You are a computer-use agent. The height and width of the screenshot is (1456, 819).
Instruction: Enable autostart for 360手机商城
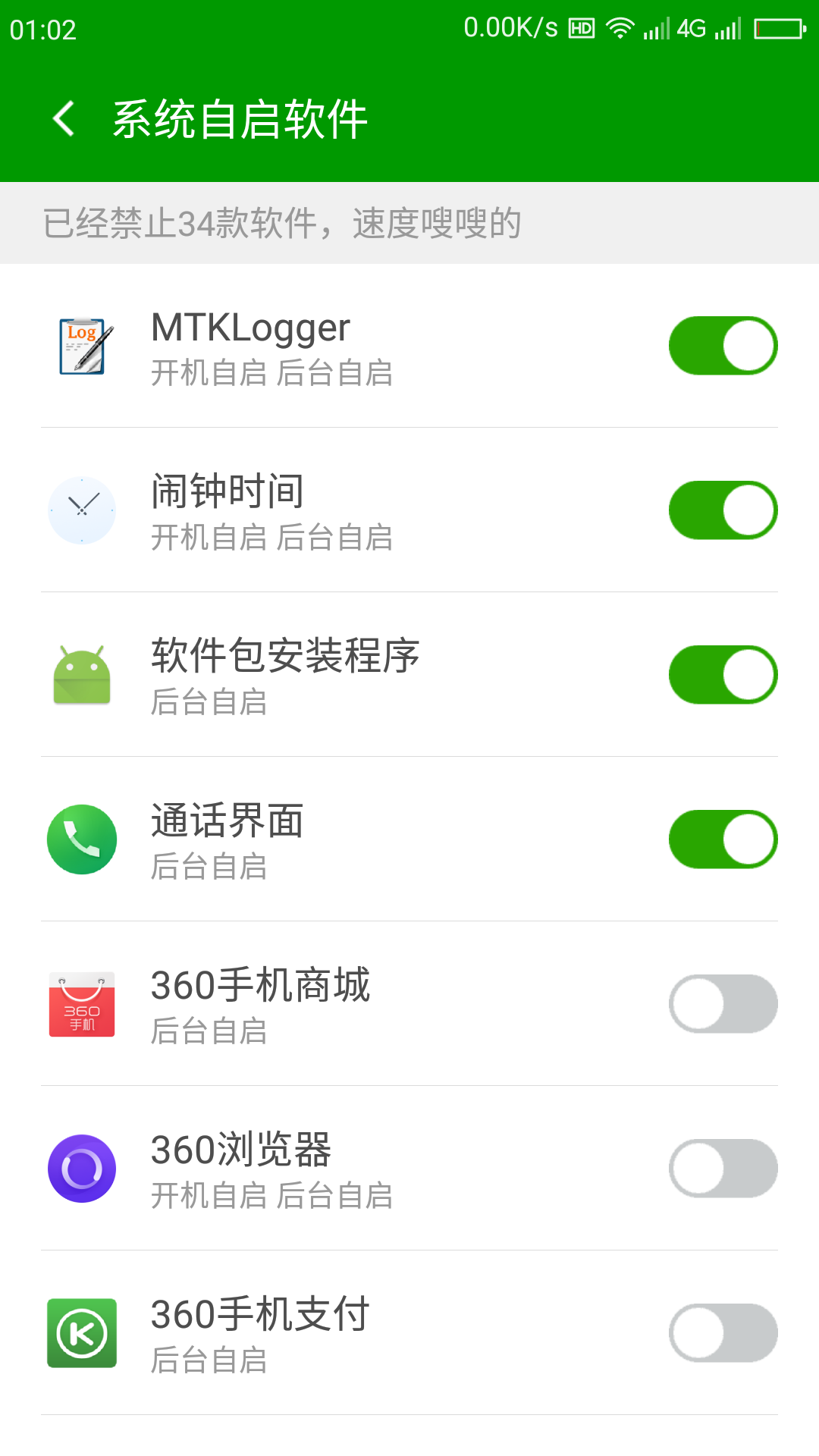[x=723, y=1003]
